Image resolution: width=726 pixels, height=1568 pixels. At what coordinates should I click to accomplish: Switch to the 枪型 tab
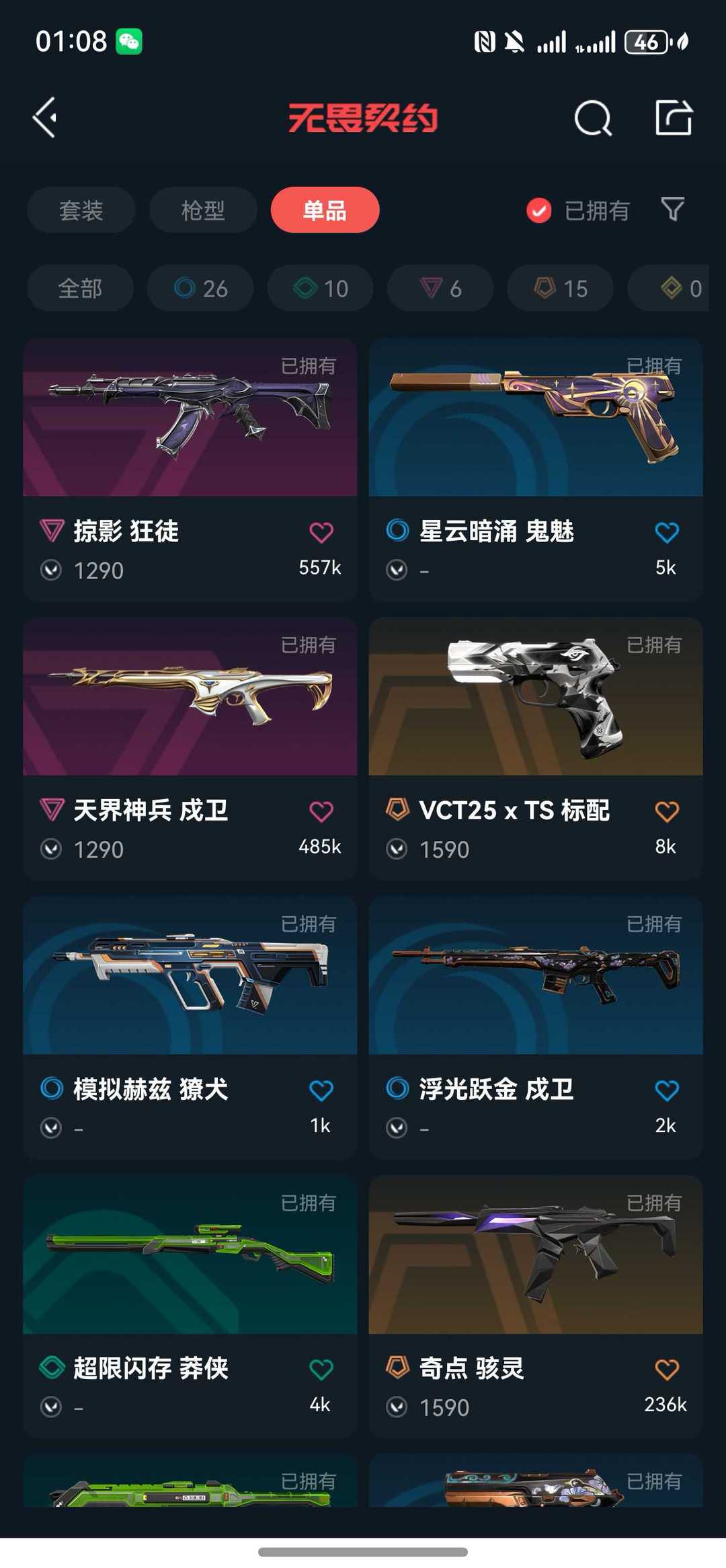point(202,210)
